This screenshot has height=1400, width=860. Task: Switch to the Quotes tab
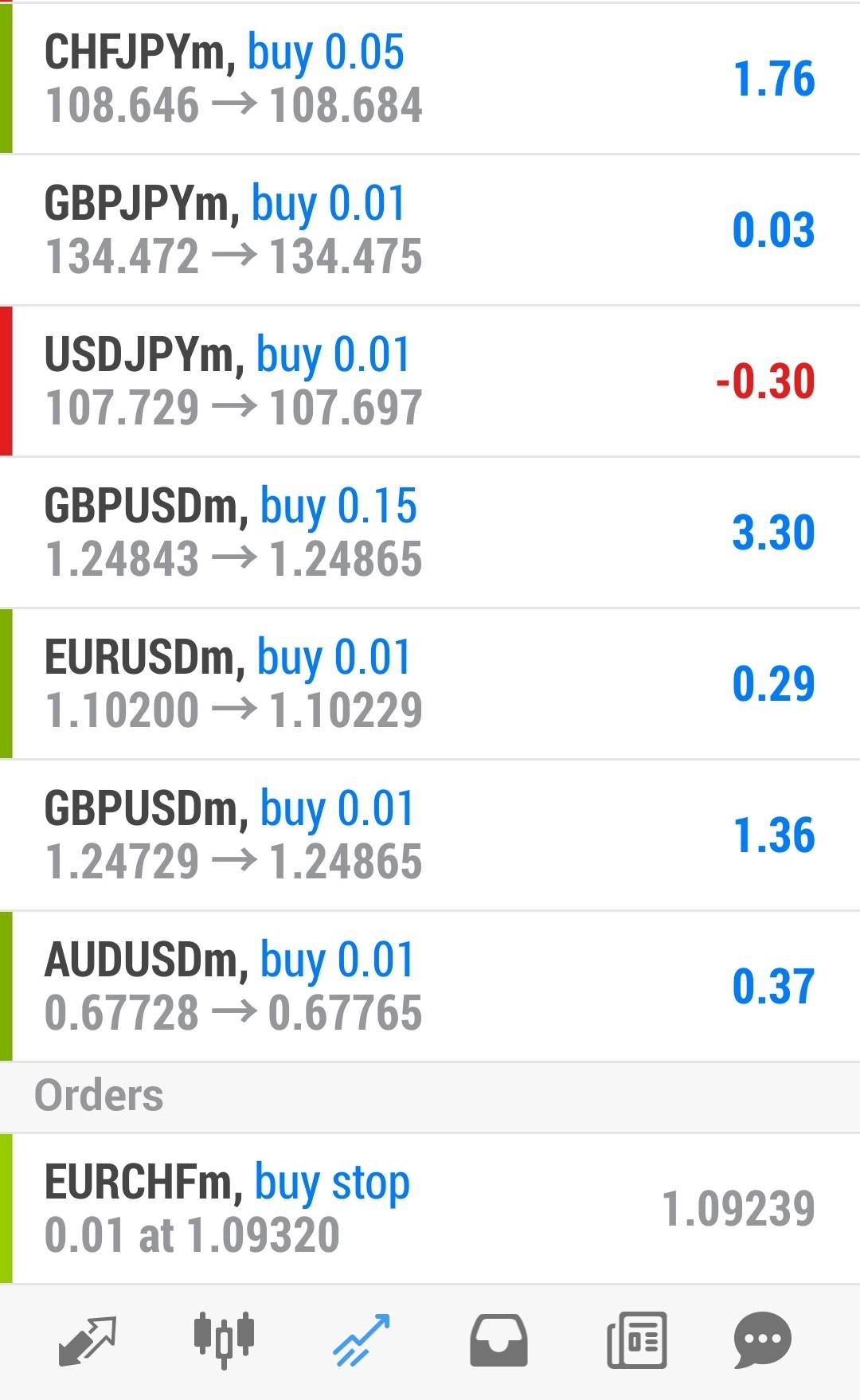88,1341
